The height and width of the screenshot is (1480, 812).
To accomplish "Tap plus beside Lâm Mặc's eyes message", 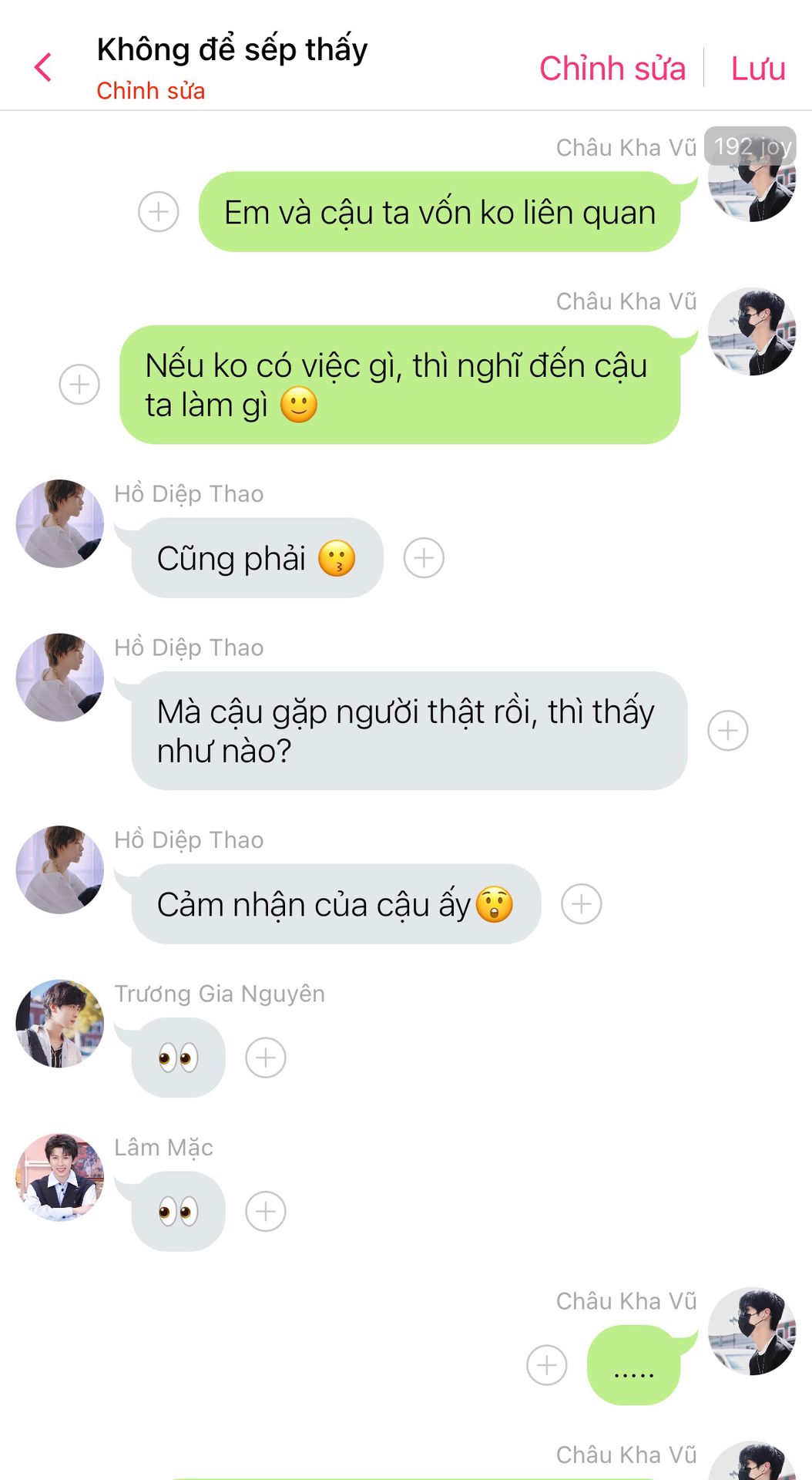I will (266, 1211).
